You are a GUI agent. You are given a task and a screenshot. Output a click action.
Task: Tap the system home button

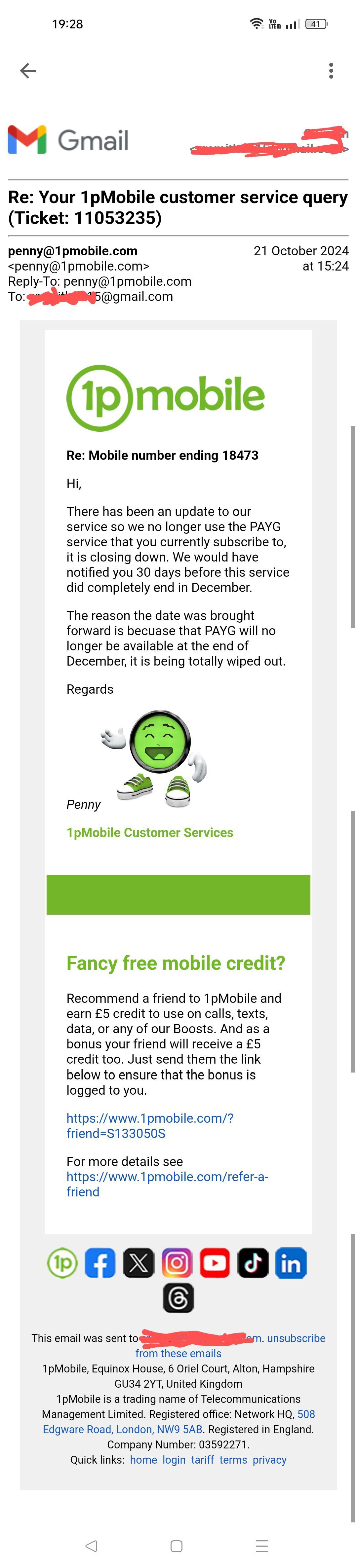(177, 1546)
